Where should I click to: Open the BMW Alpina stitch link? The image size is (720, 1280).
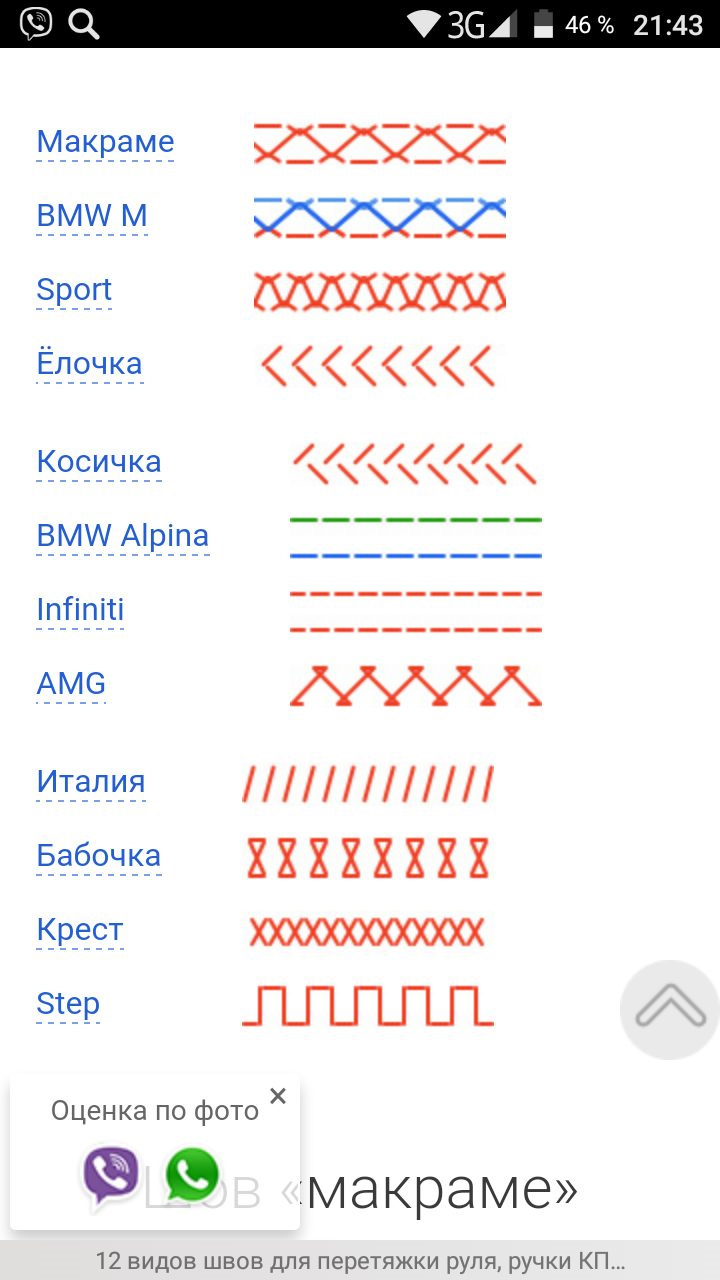[x=123, y=536]
